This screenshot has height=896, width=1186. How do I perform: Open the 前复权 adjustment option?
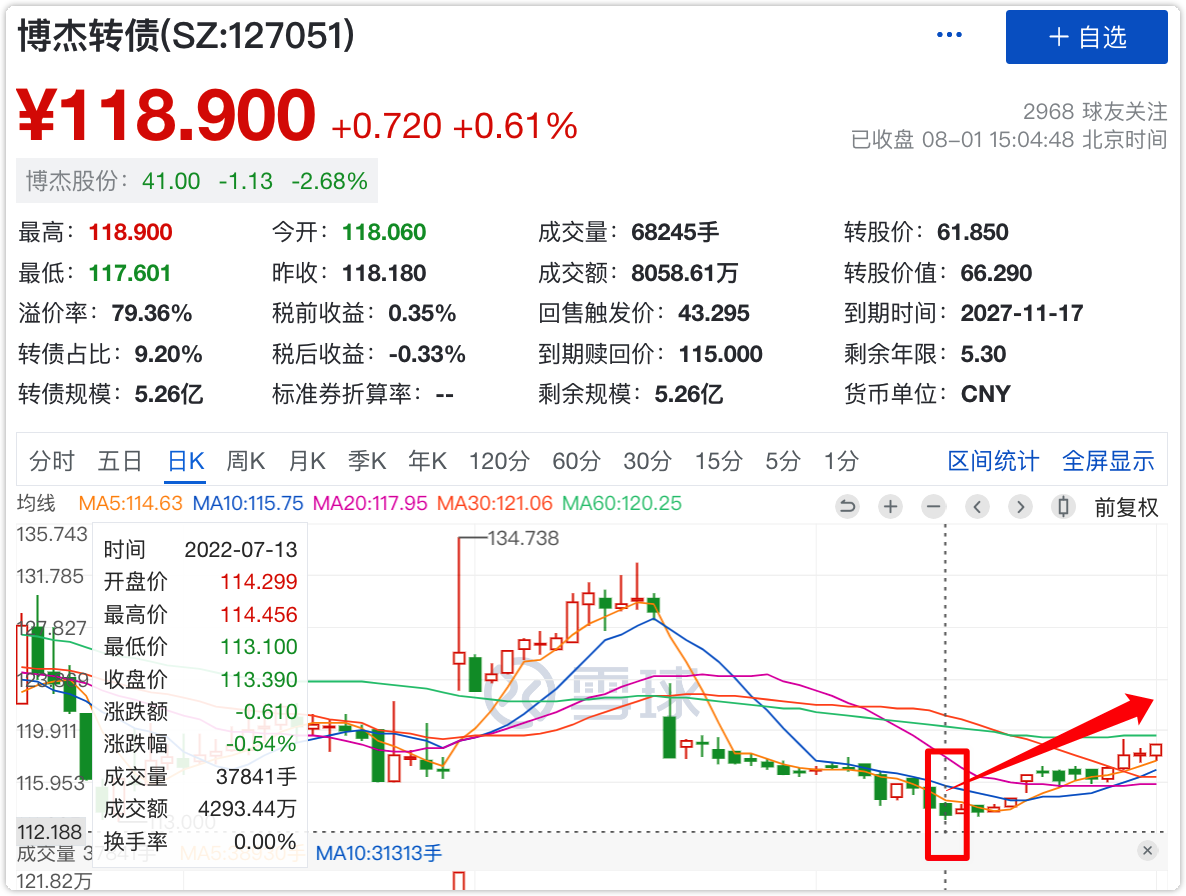point(1126,507)
